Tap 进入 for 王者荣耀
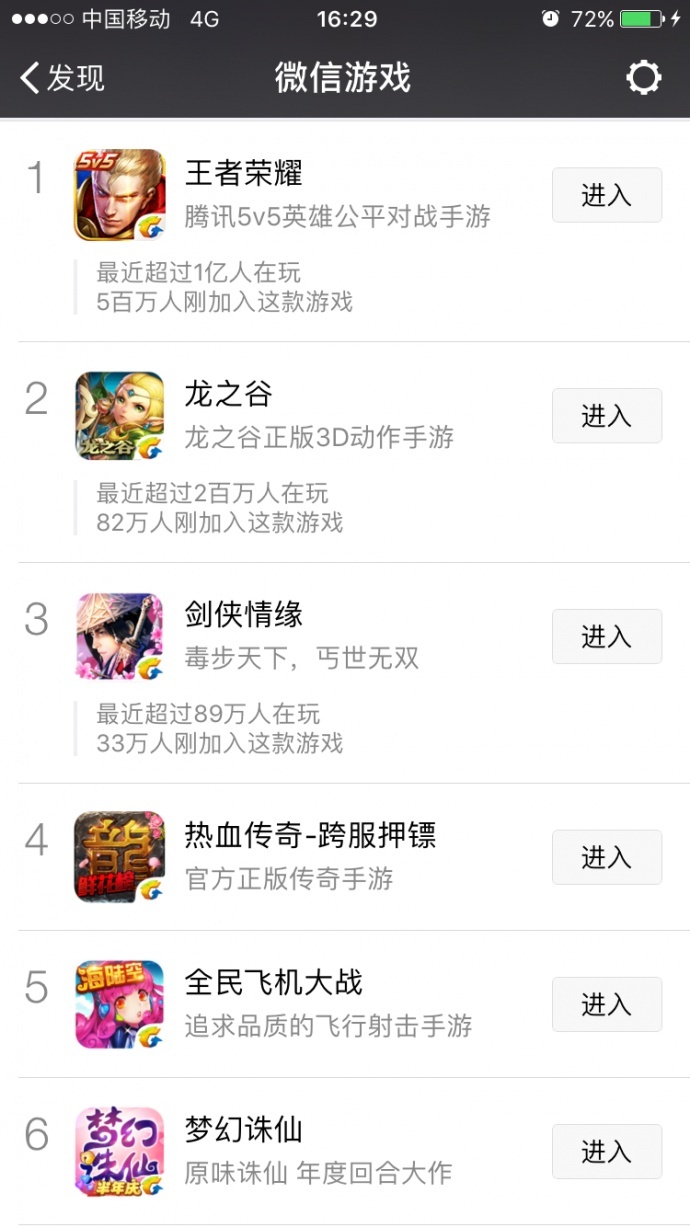The height and width of the screenshot is (1227, 690). (x=606, y=195)
